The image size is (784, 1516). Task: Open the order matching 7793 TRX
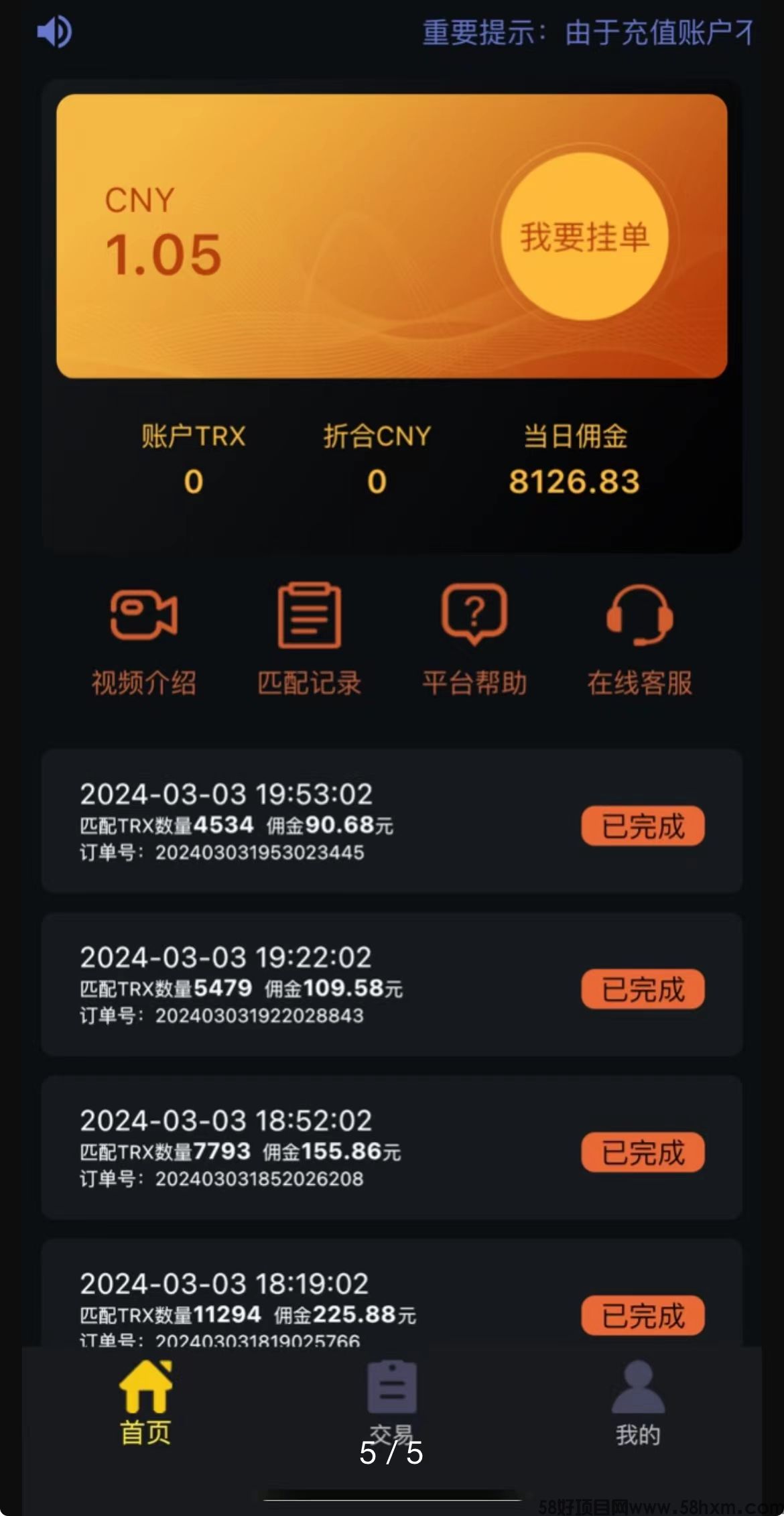tap(392, 1148)
